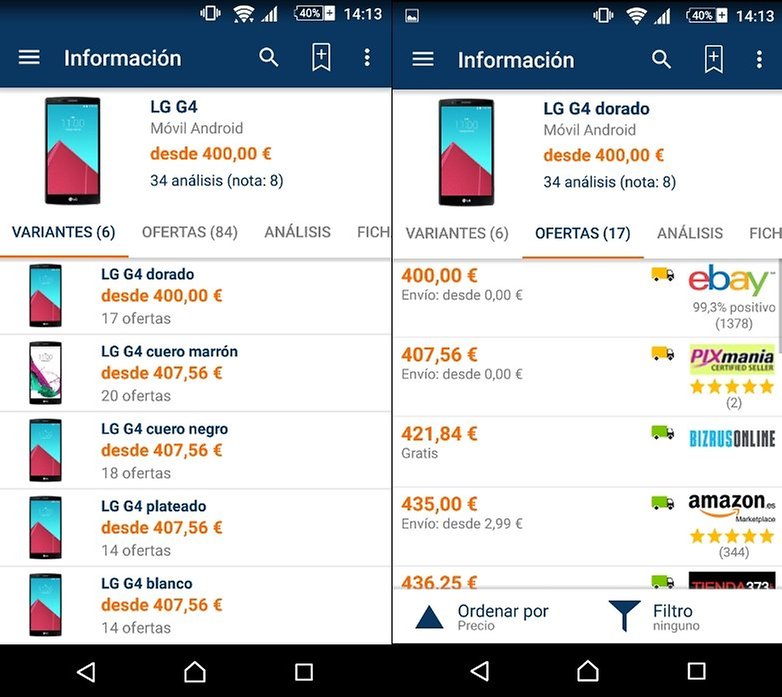
Task: Switch to the OFERTAS (17) tab
Action: [x=582, y=233]
